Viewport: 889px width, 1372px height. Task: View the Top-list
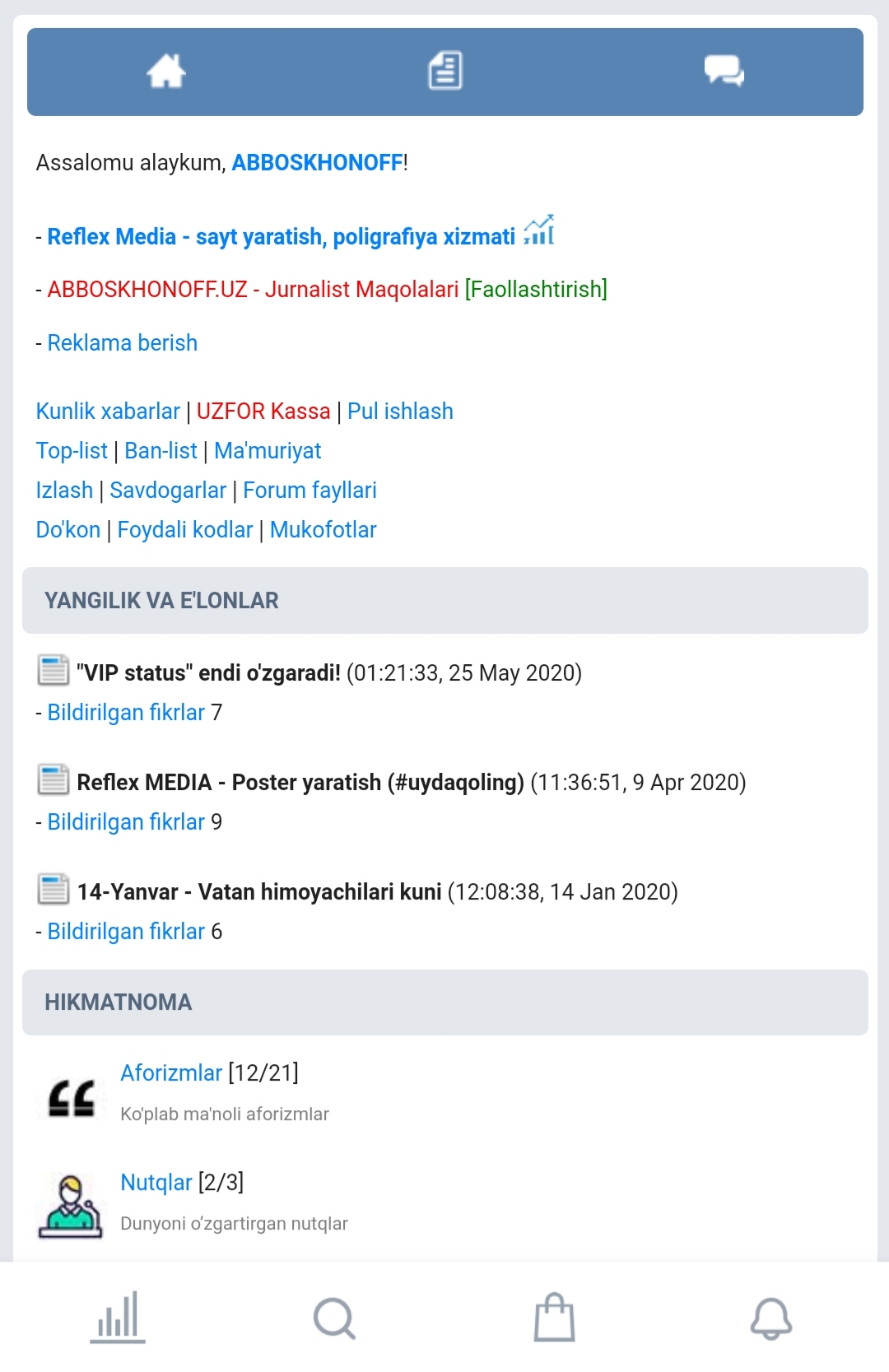point(72,451)
